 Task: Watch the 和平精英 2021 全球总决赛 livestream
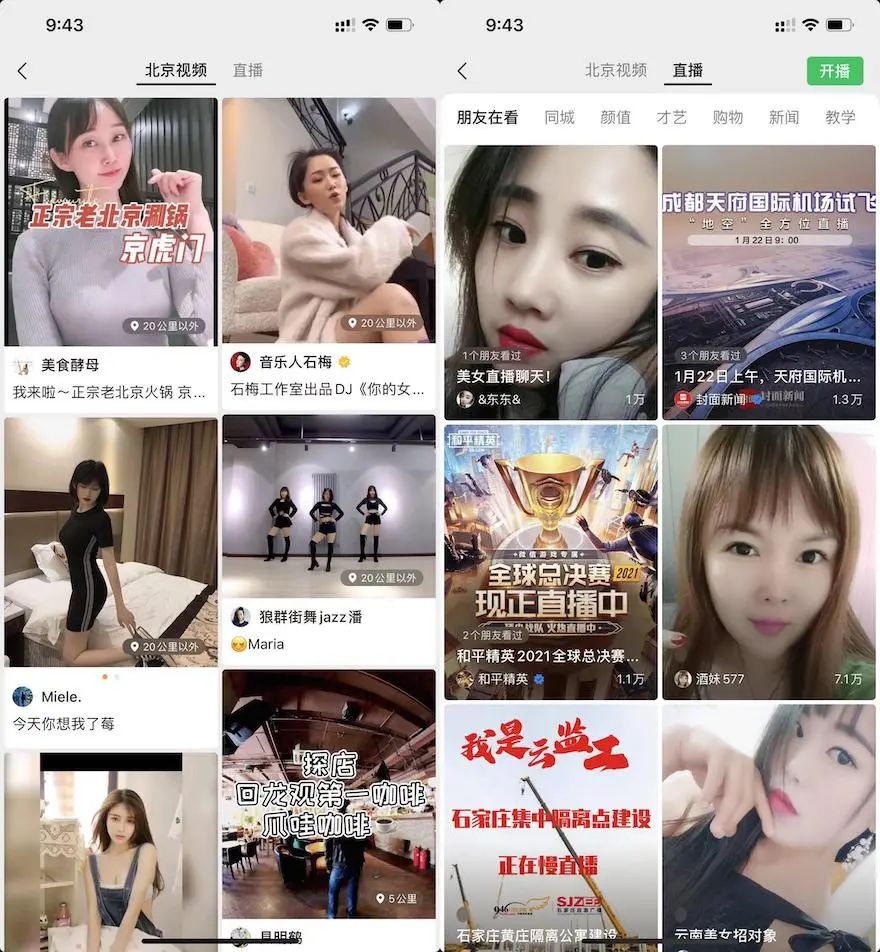[x=551, y=560]
